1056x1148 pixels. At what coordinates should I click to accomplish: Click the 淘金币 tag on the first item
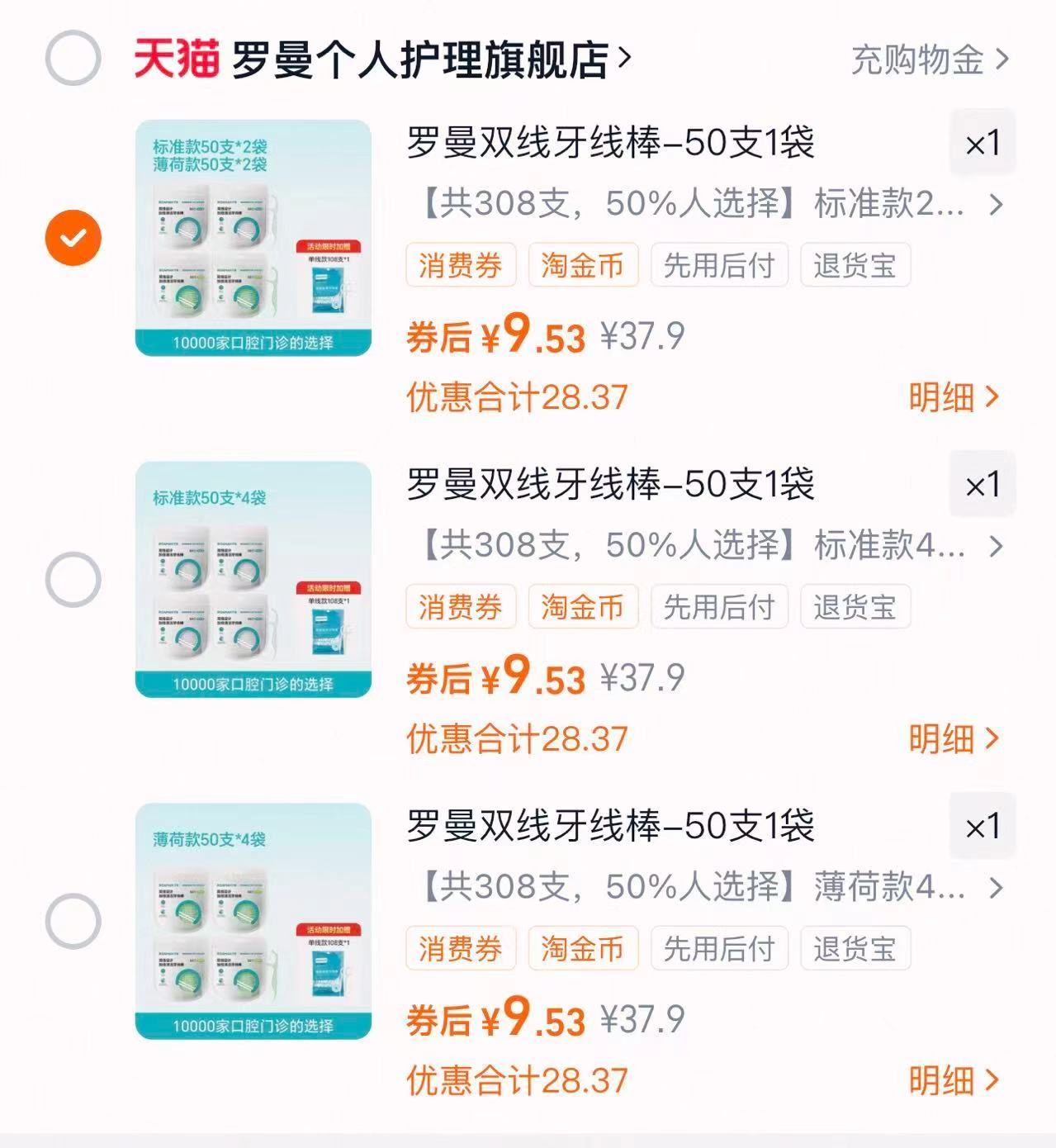click(x=583, y=265)
